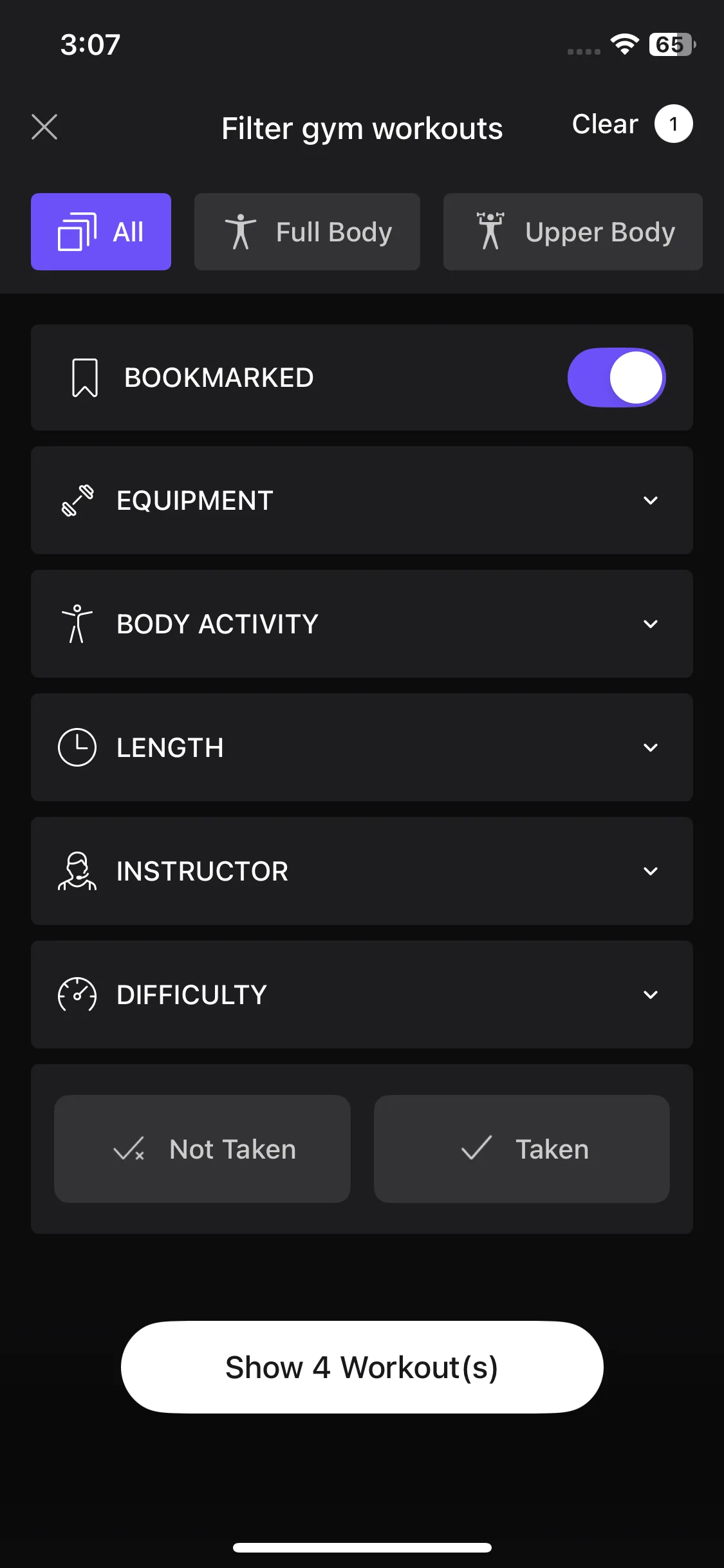
Task: Close the filter gym workouts screen
Action: click(44, 127)
